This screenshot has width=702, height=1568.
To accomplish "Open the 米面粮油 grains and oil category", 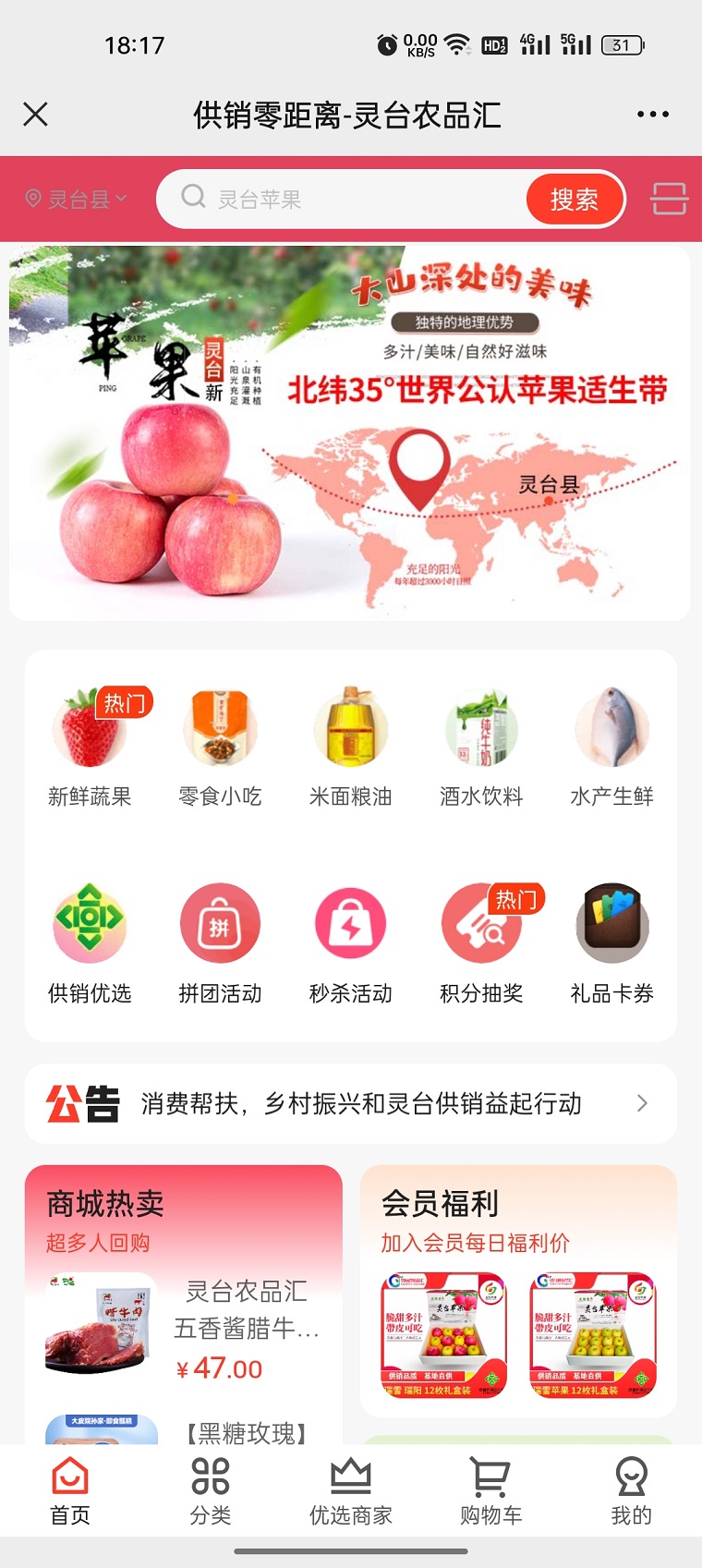I will (x=352, y=730).
